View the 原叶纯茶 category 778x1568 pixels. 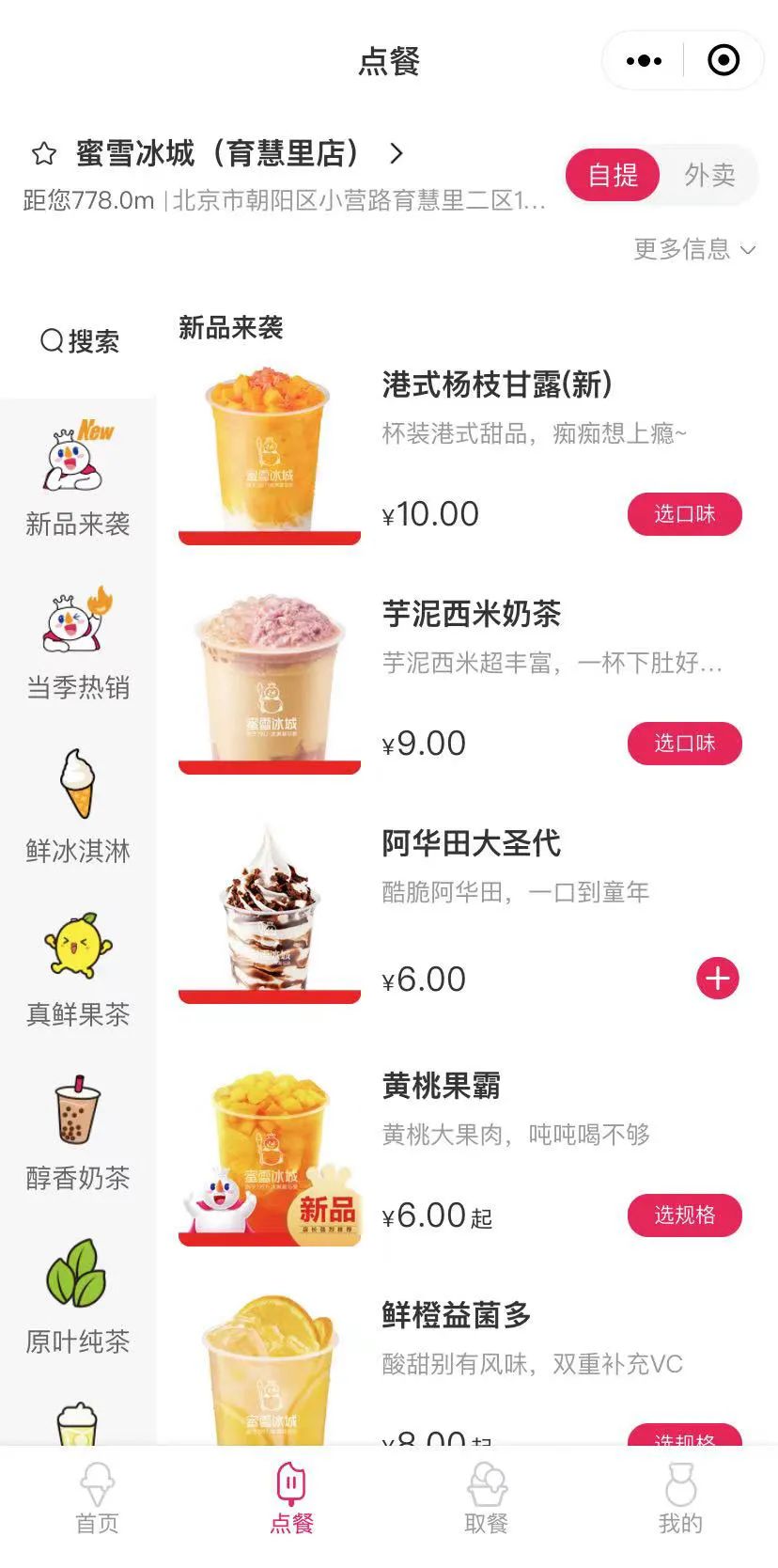[x=78, y=1299]
